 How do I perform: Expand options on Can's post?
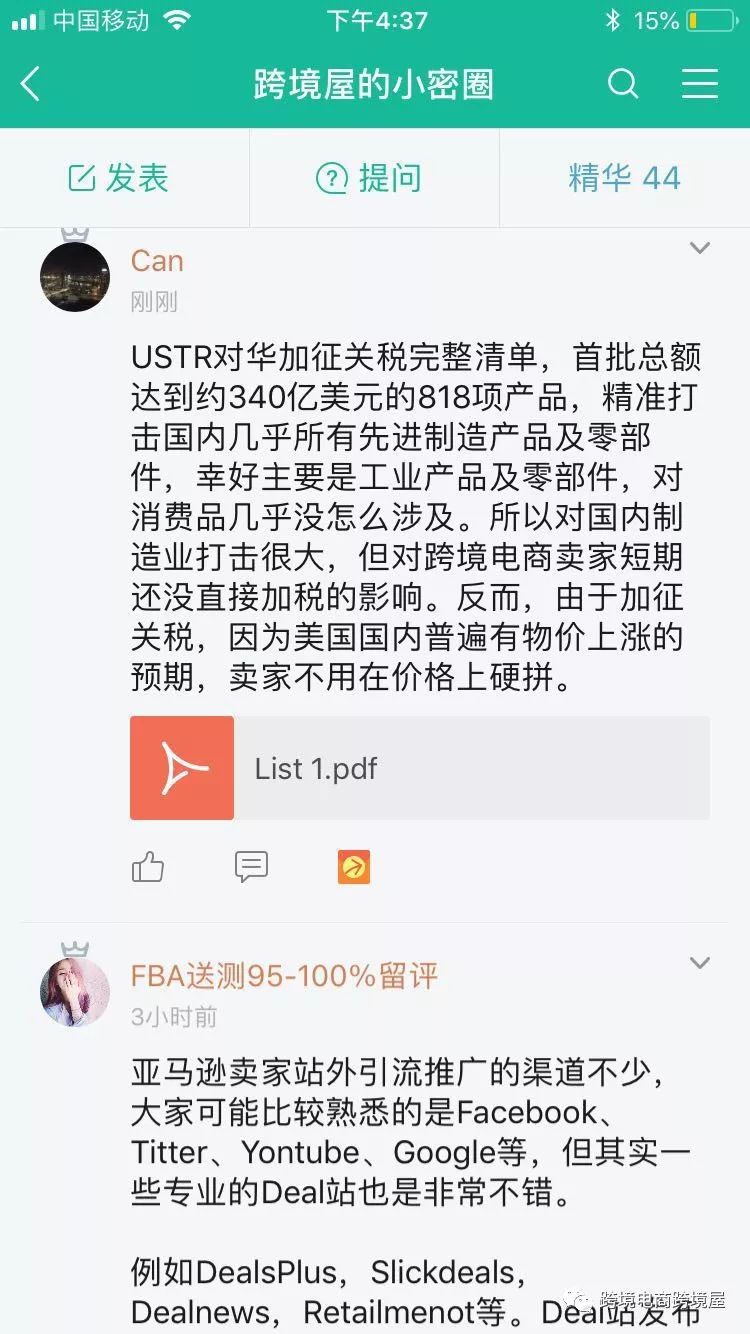pyautogui.click(x=700, y=248)
